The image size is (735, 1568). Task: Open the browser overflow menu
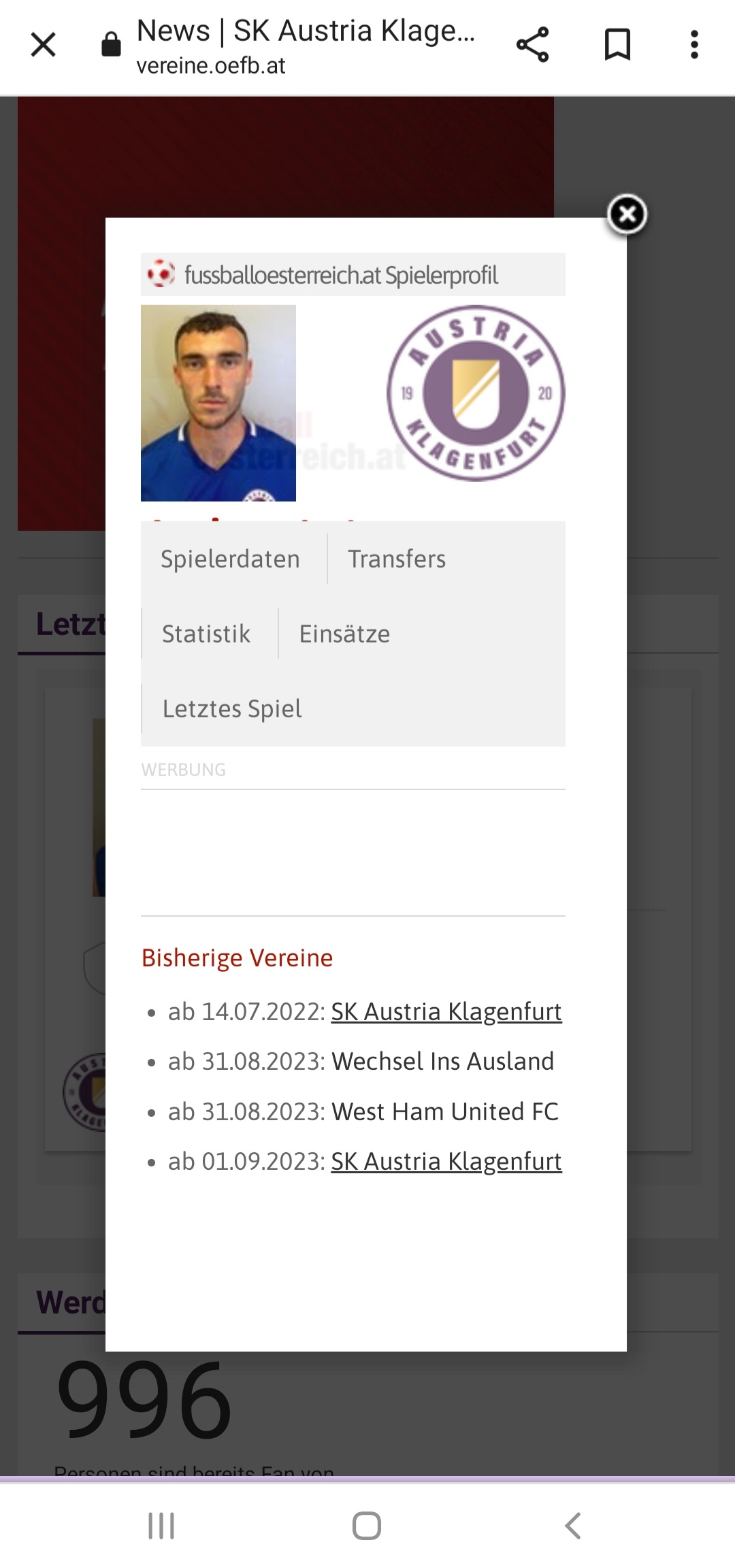point(694,45)
